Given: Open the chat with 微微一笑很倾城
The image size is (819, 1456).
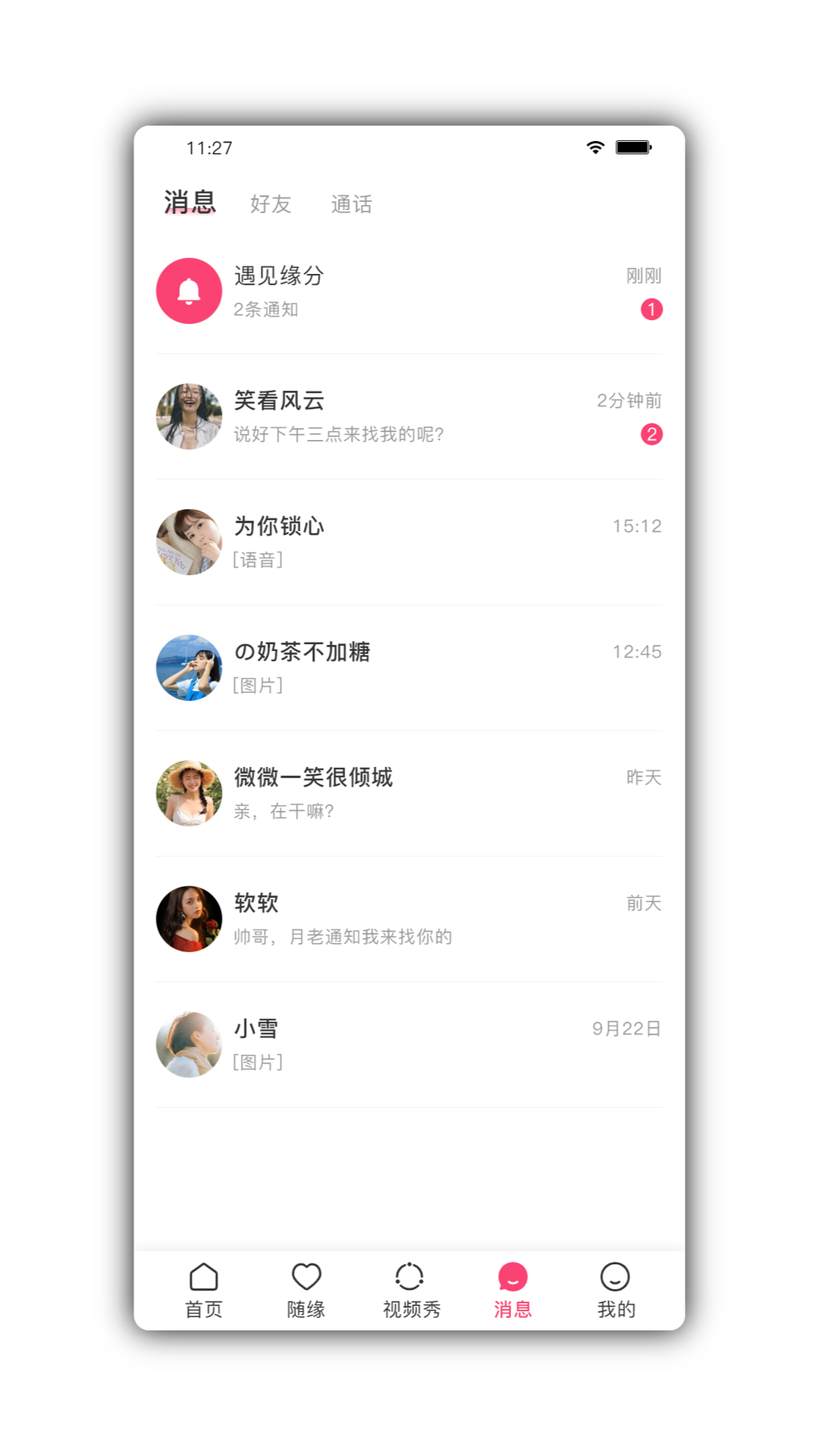Looking at the screenshot, I should [408, 793].
